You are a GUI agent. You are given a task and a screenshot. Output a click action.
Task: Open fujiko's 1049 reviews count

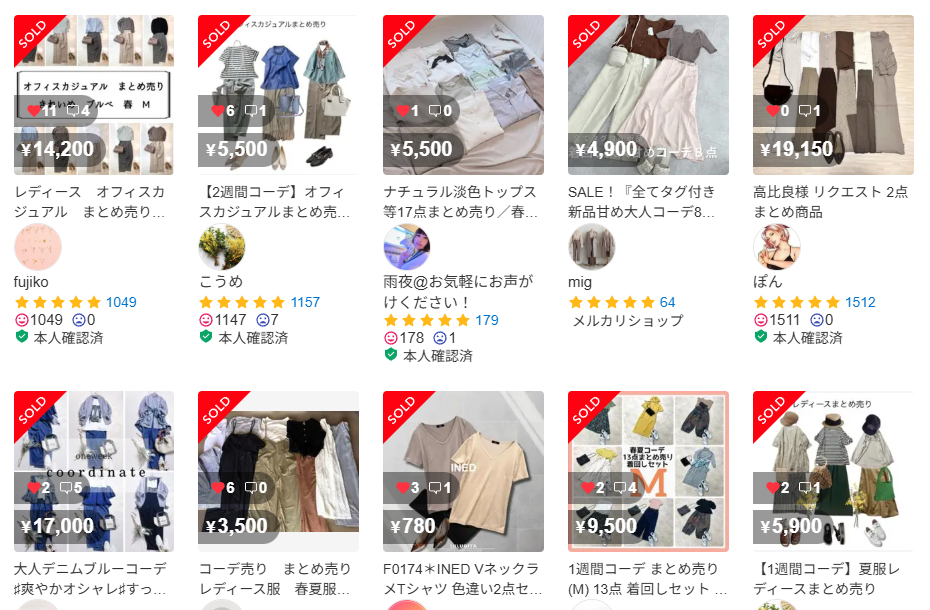(x=121, y=302)
